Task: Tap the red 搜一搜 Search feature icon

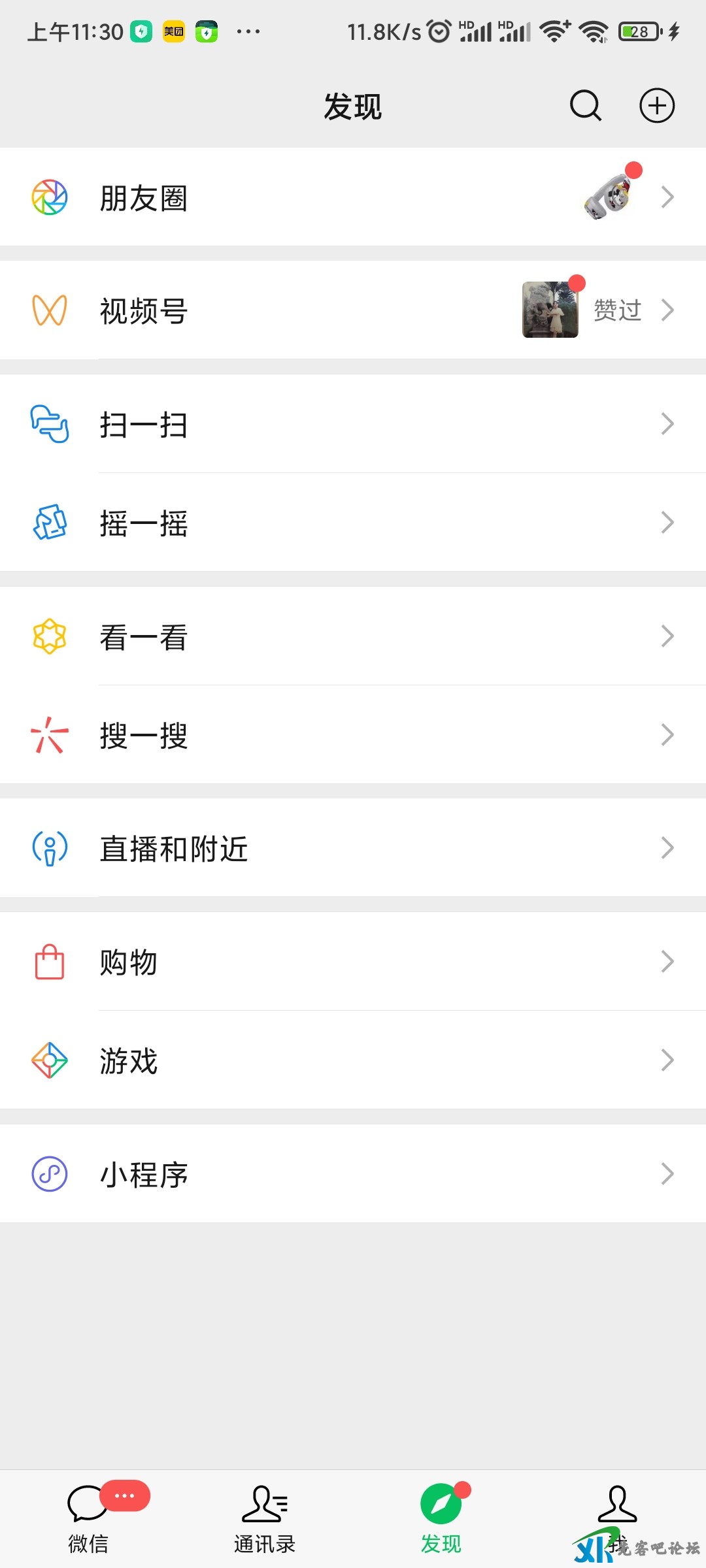Action: [49, 735]
